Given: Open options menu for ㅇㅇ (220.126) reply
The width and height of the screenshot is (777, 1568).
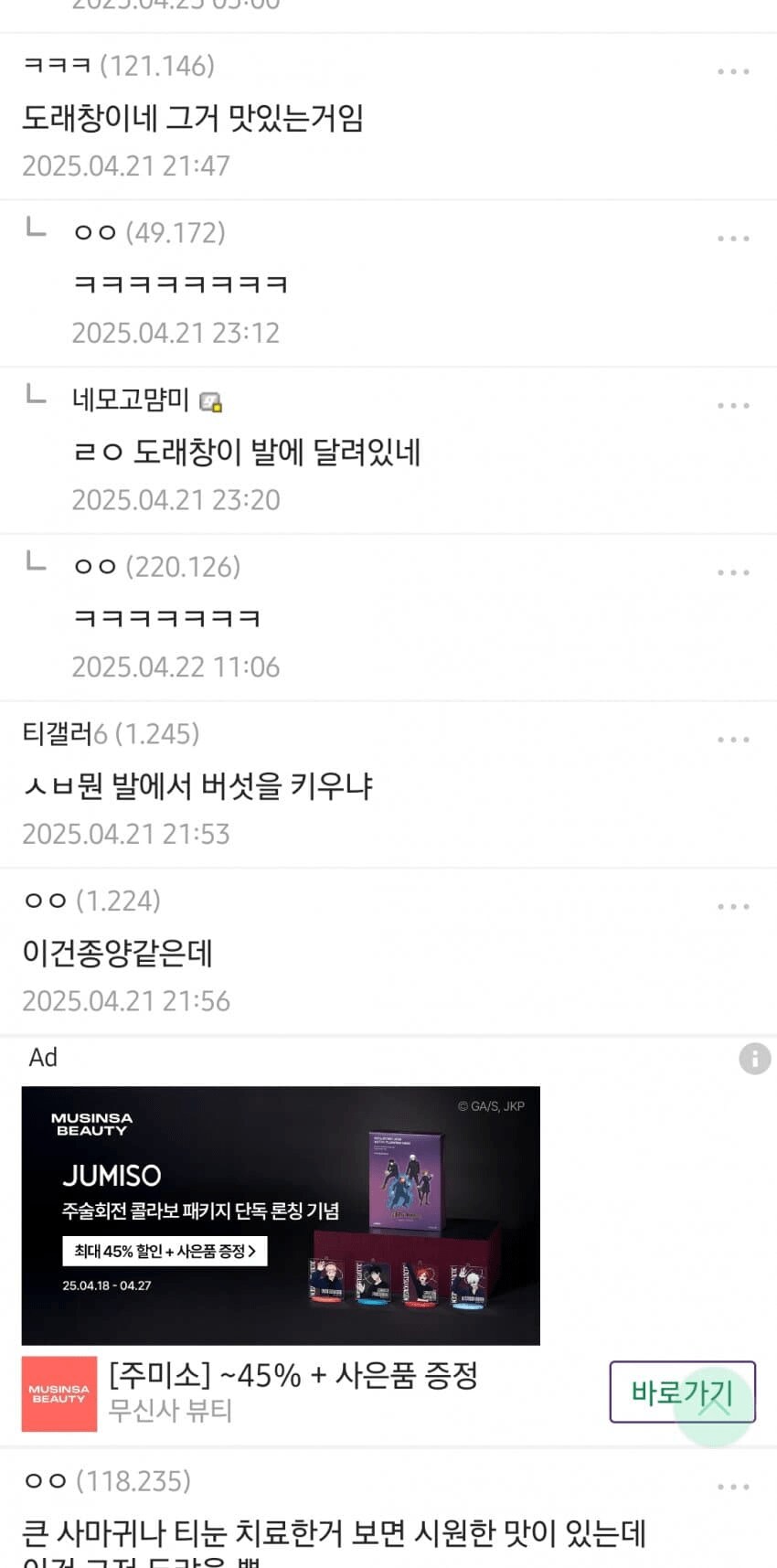Looking at the screenshot, I should (734, 571).
